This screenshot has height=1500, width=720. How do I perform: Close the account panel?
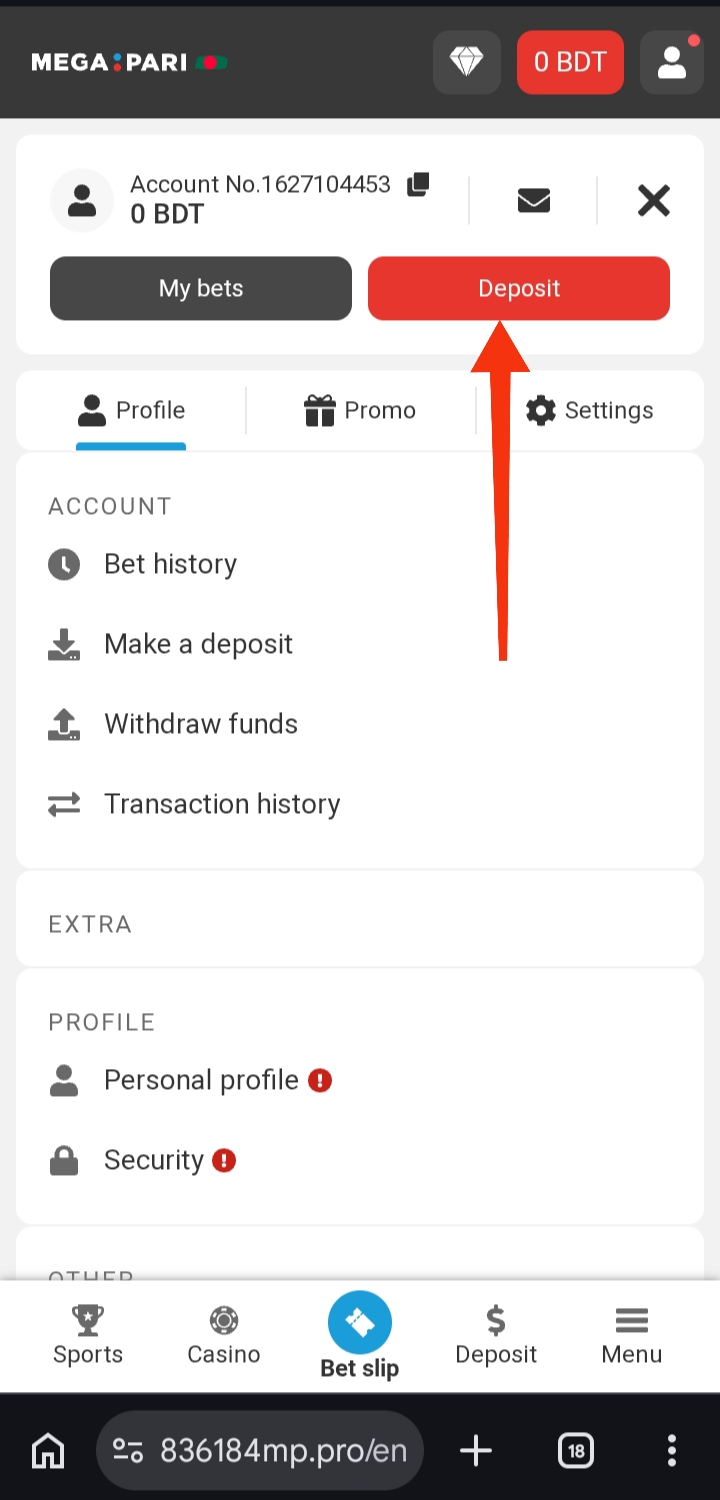[x=653, y=201]
